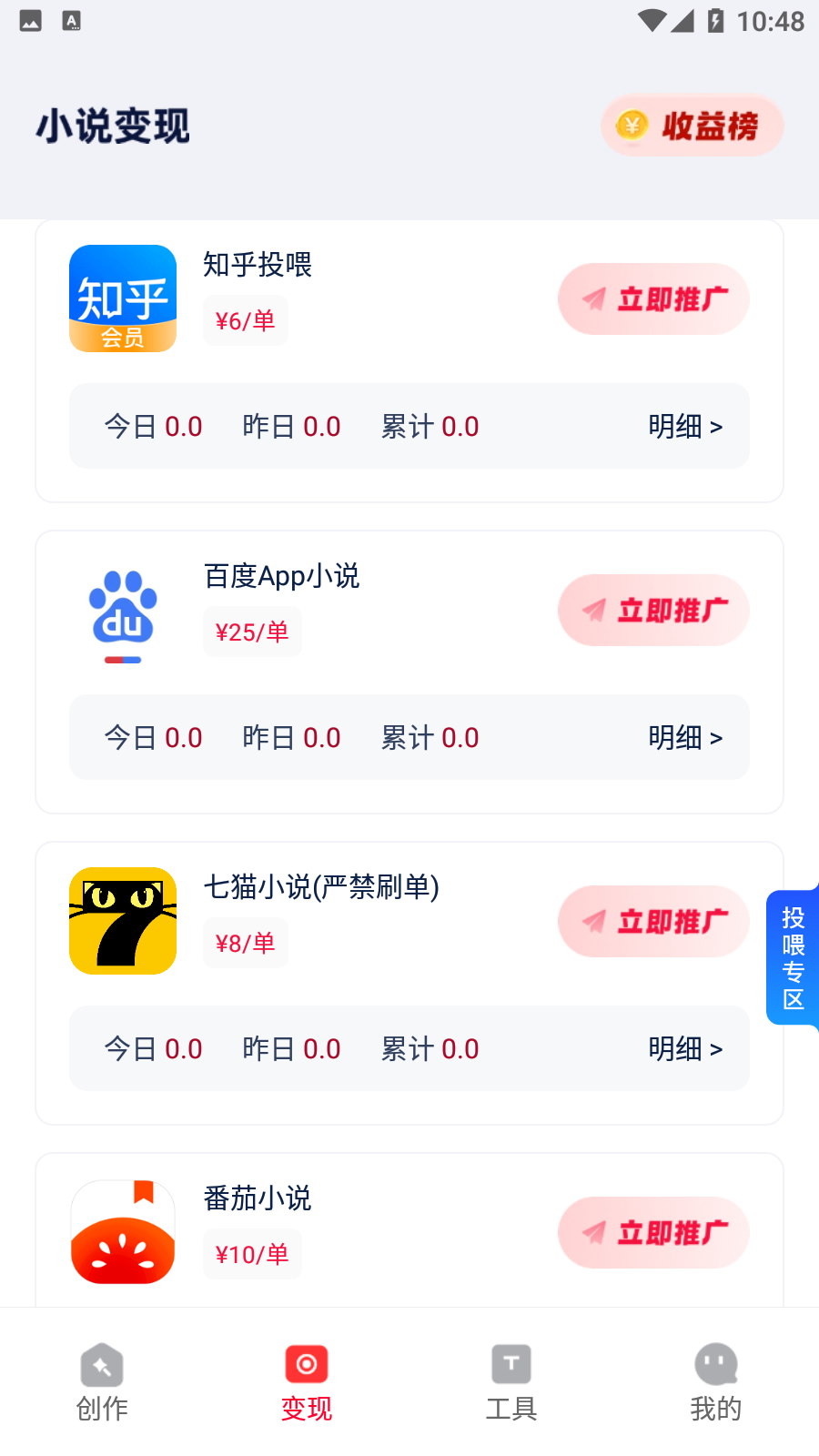
Task: Tap 立即推广 for 百度App小说
Action: point(653,610)
